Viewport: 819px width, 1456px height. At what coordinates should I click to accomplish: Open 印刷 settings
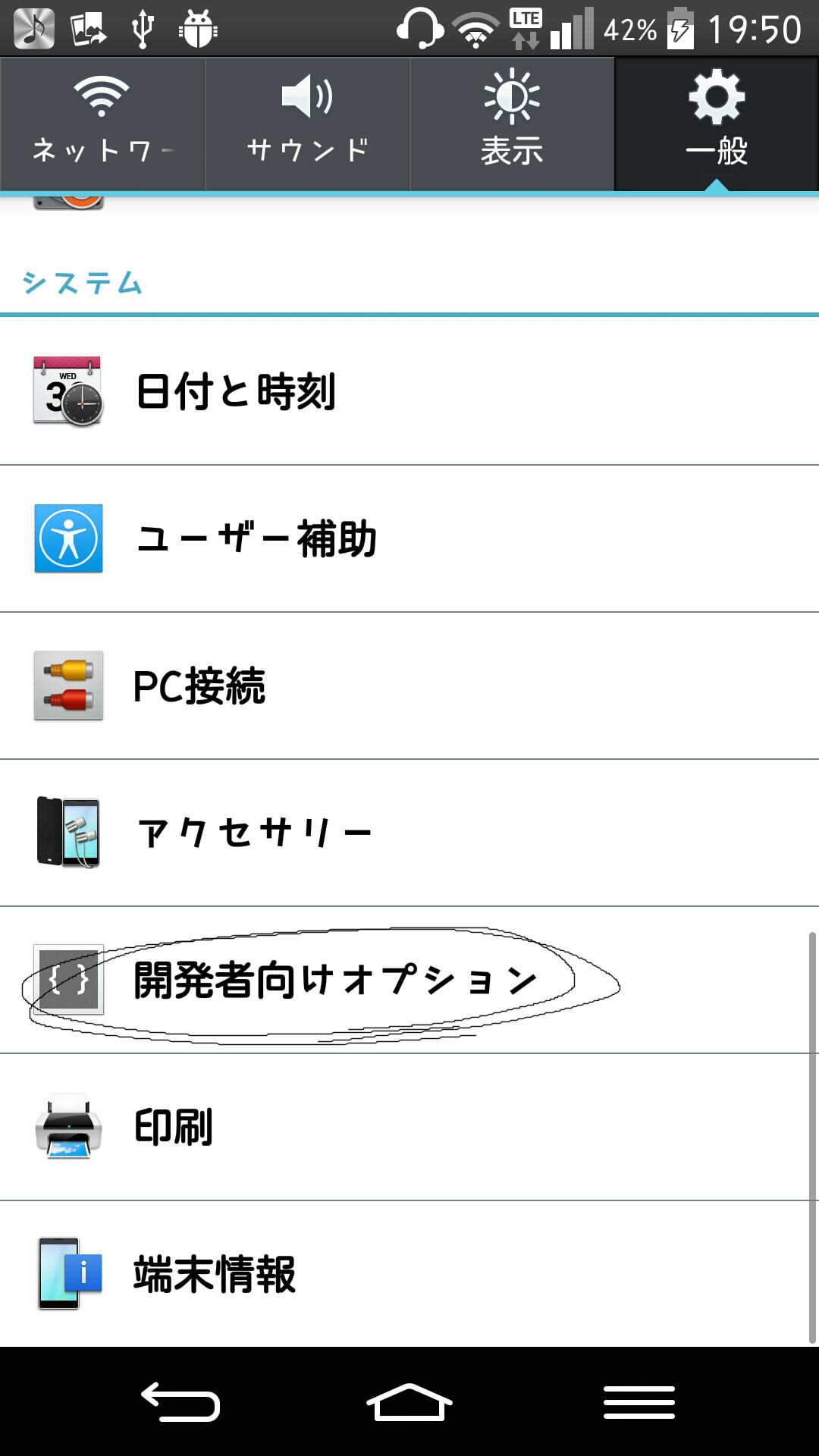409,1127
